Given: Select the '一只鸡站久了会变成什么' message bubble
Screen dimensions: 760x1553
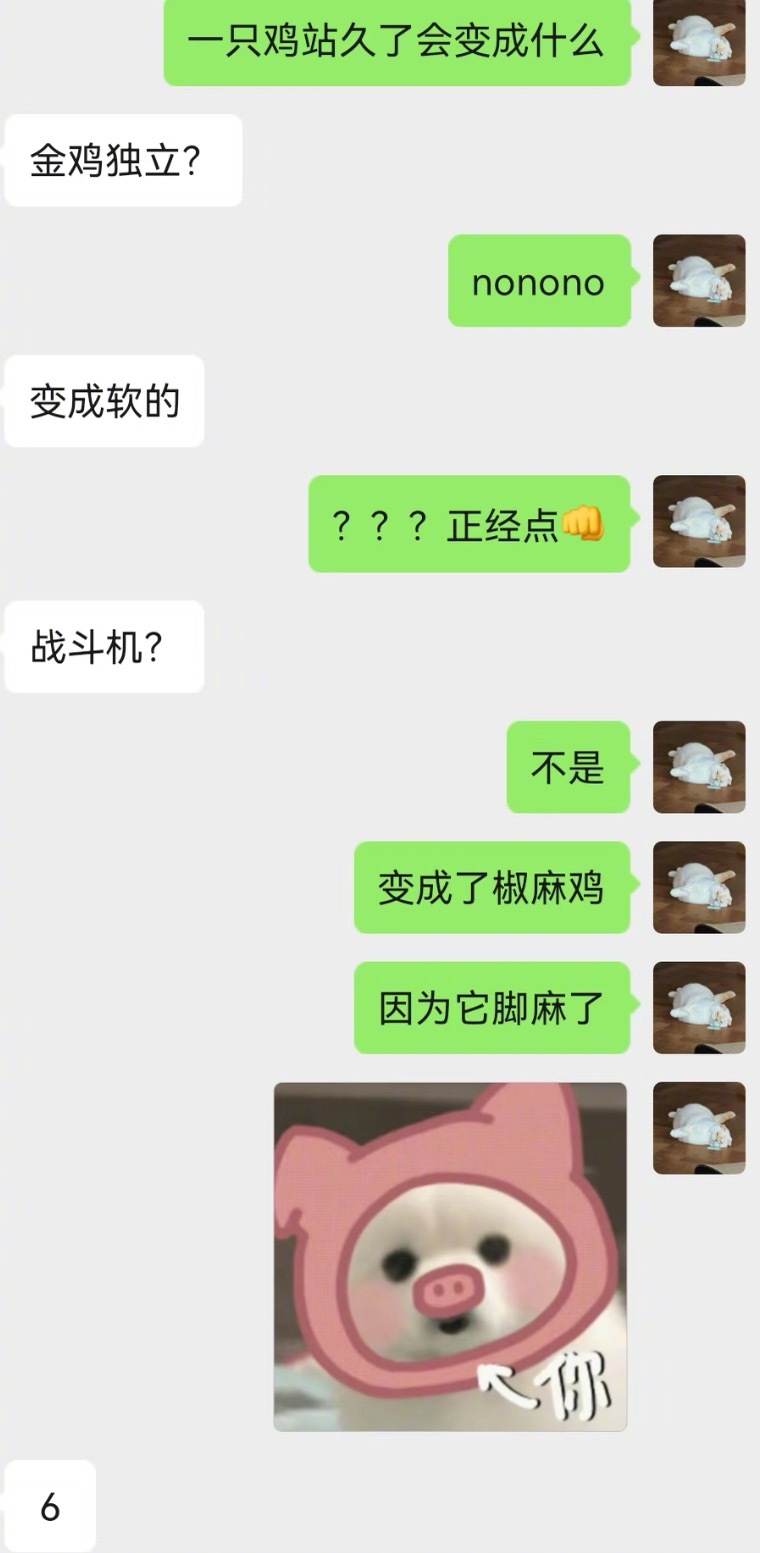Looking at the screenshot, I should point(398,42).
